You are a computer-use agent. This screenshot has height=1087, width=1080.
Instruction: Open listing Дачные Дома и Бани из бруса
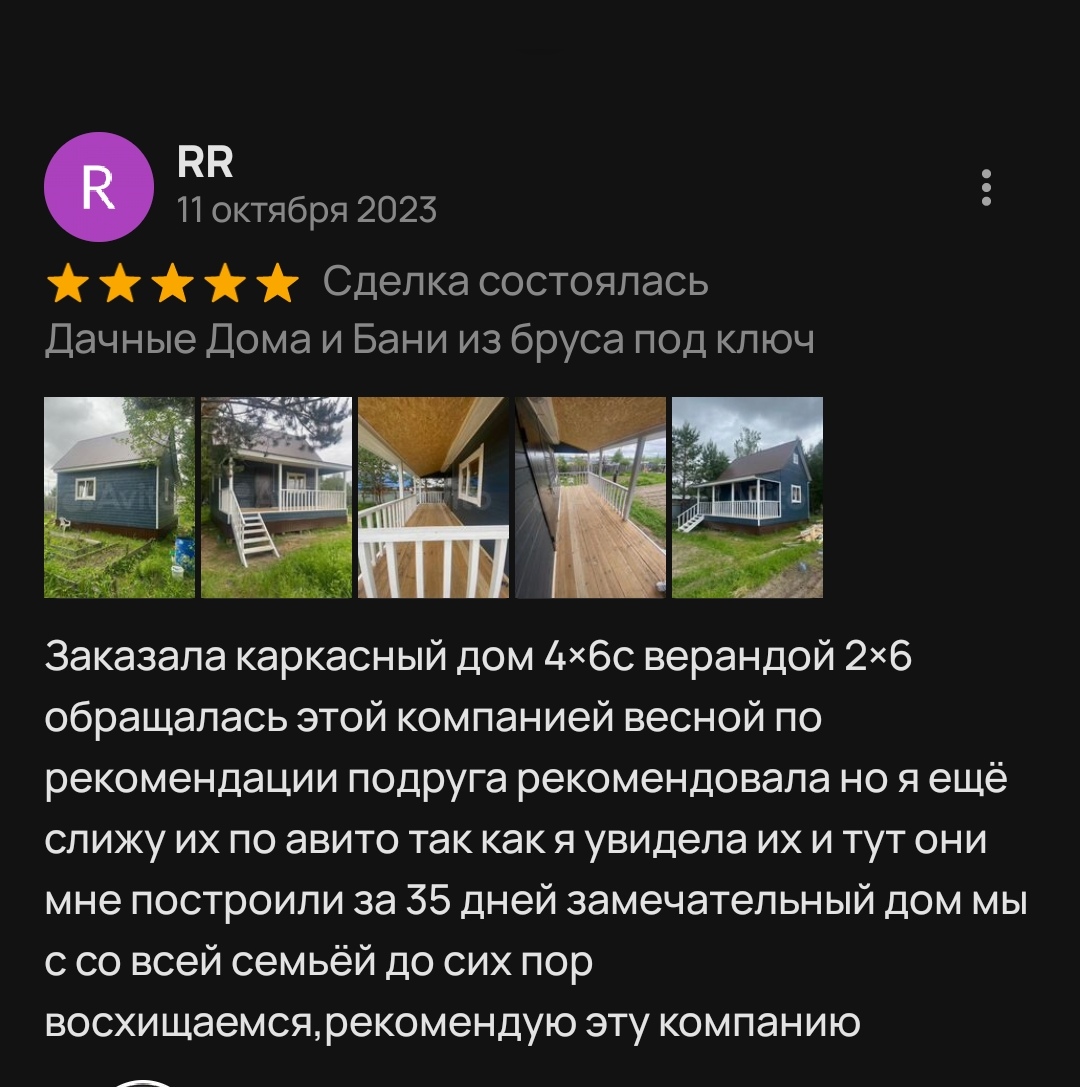point(430,341)
